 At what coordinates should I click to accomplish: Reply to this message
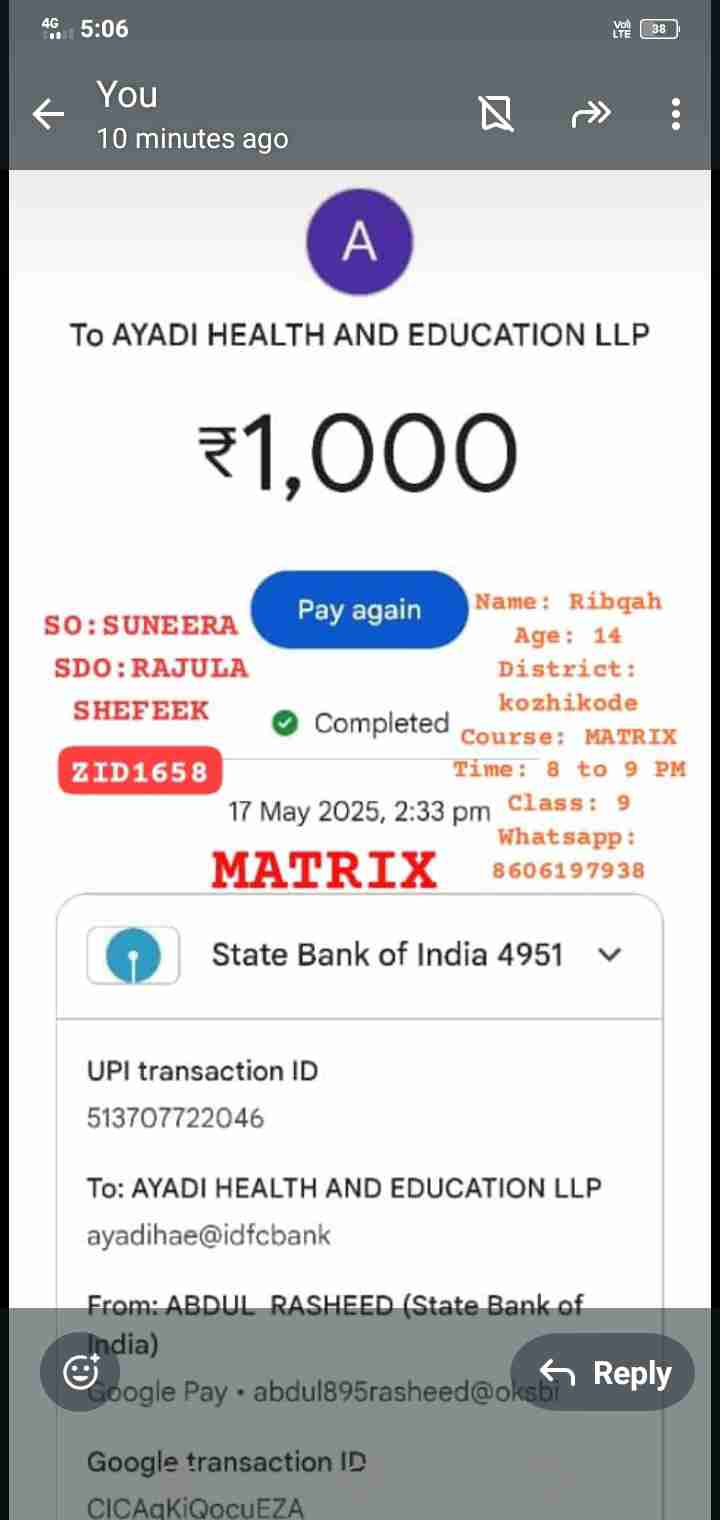(x=603, y=1372)
